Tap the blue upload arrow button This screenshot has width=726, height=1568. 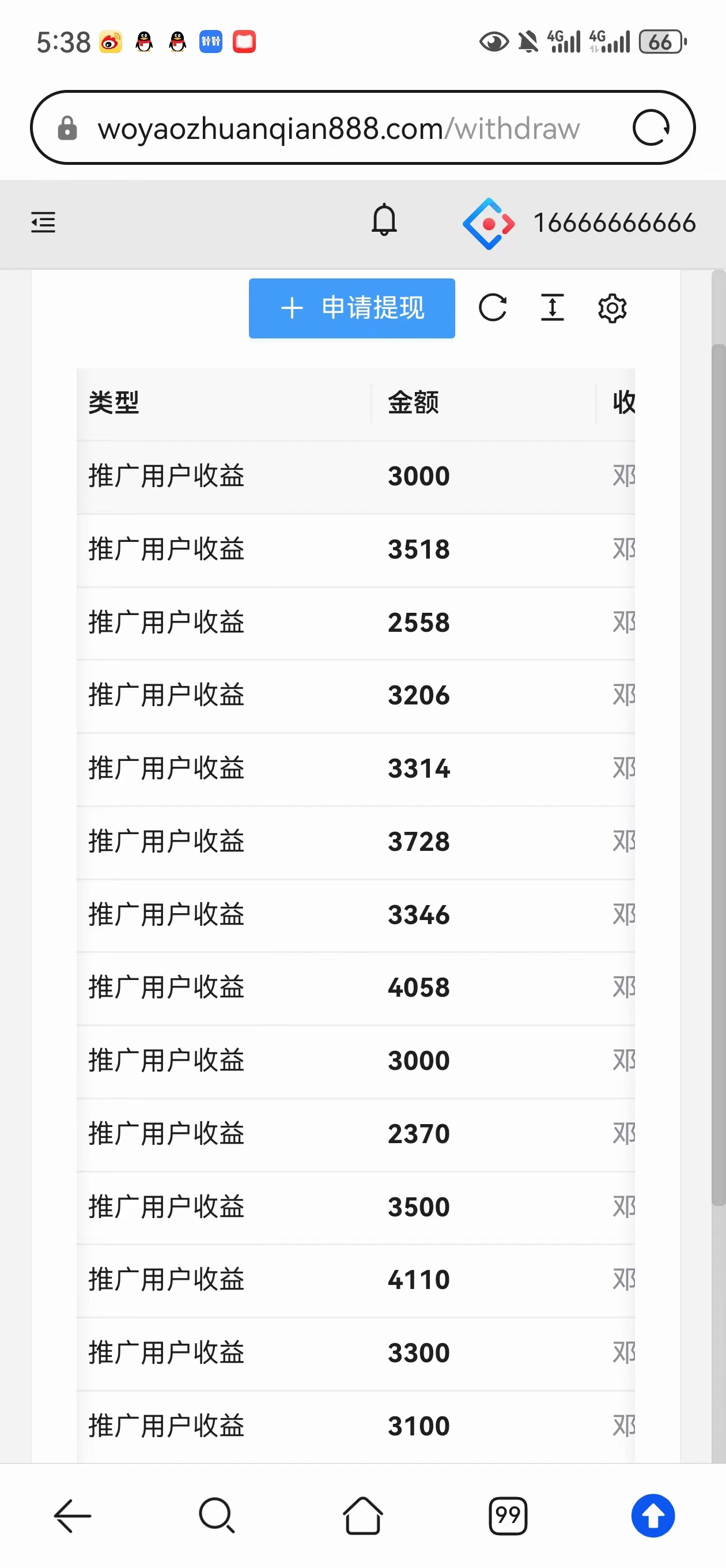tap(653, 1516)
